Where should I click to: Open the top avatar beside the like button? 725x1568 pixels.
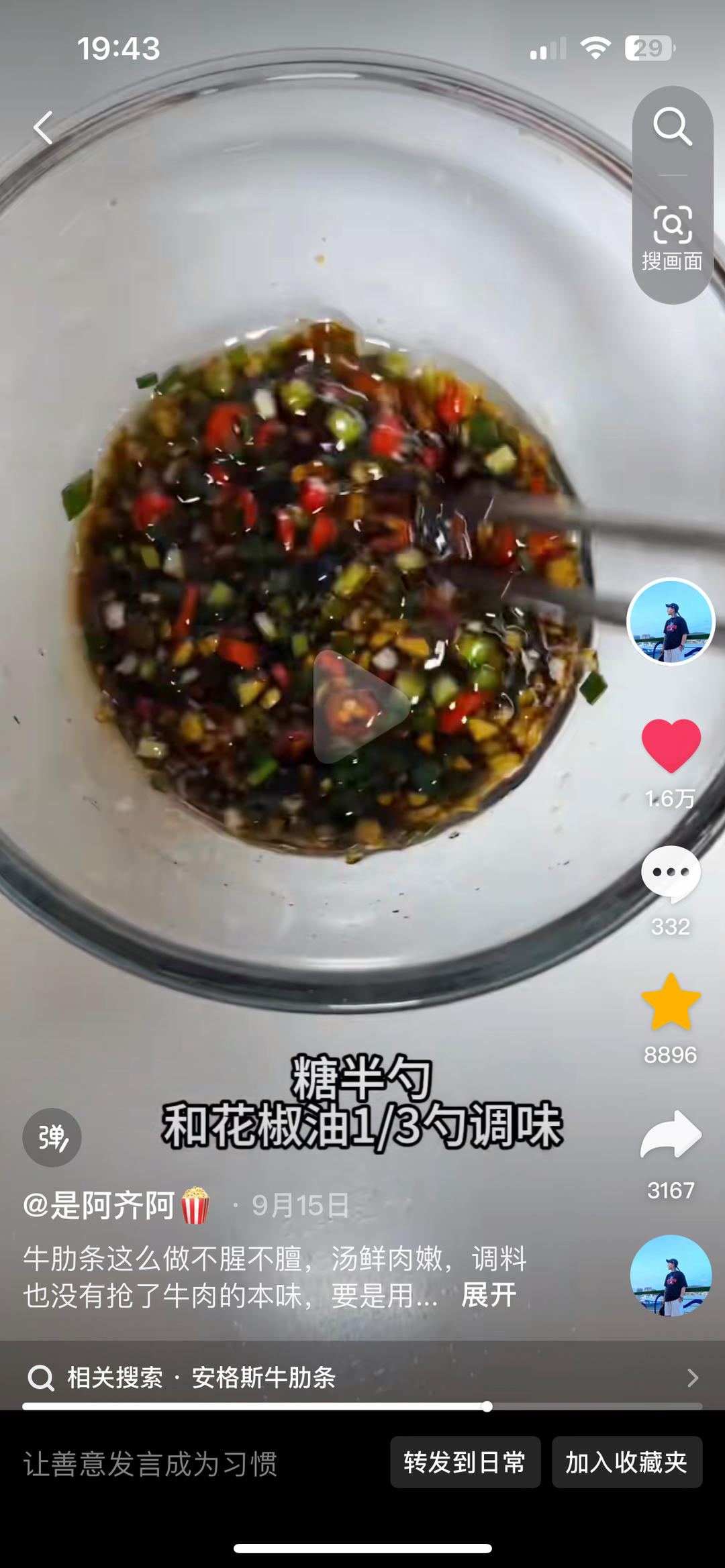pyautogui.click(x=672, y=623)
